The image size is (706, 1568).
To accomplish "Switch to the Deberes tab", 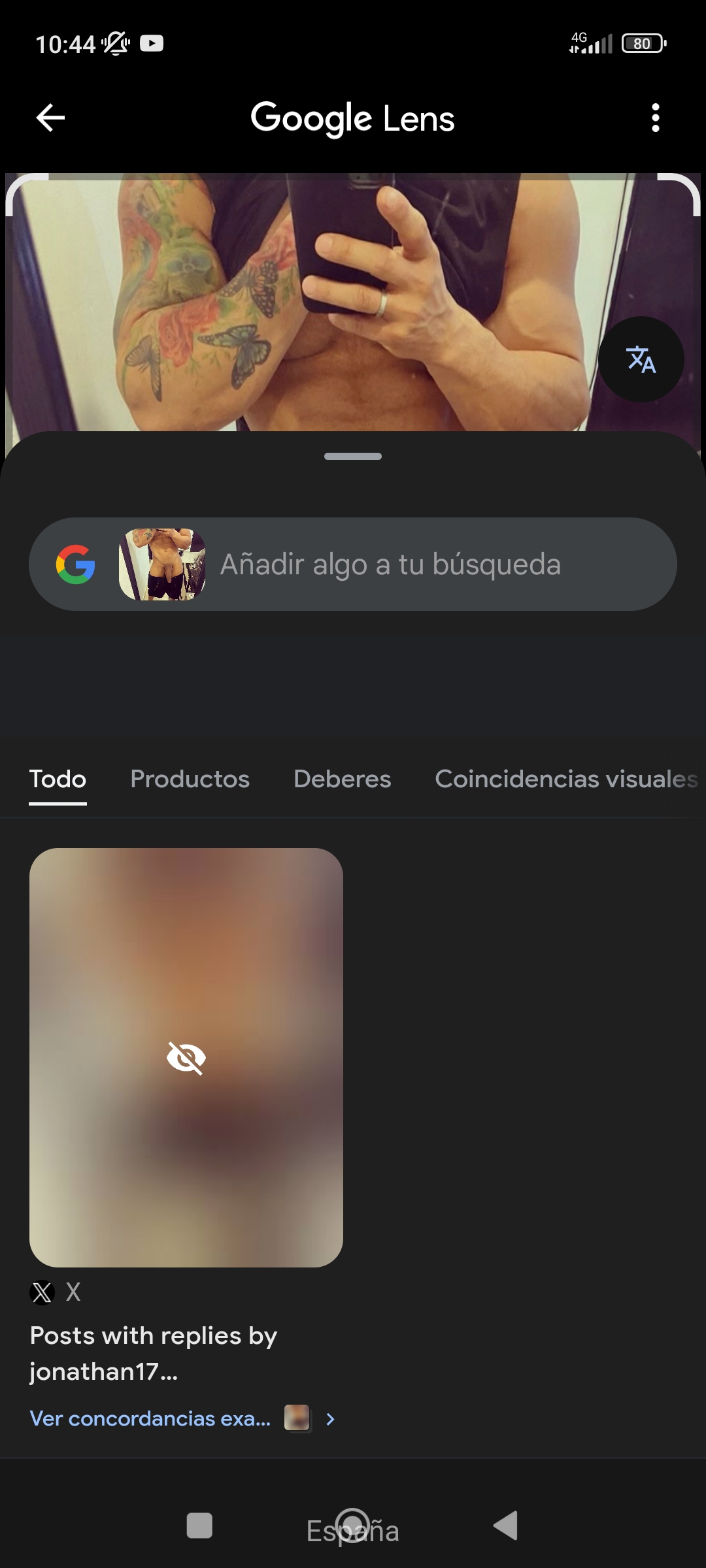I will [x=342, y=779].
